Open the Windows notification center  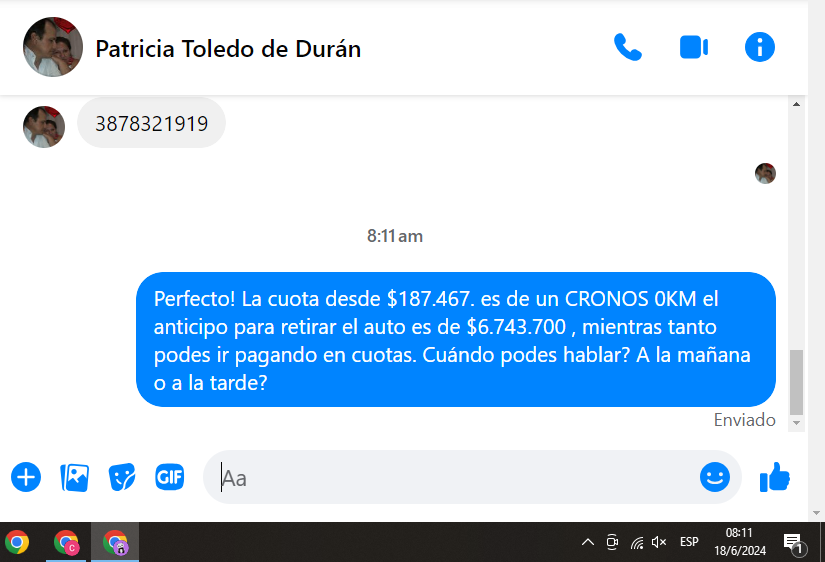793,543
